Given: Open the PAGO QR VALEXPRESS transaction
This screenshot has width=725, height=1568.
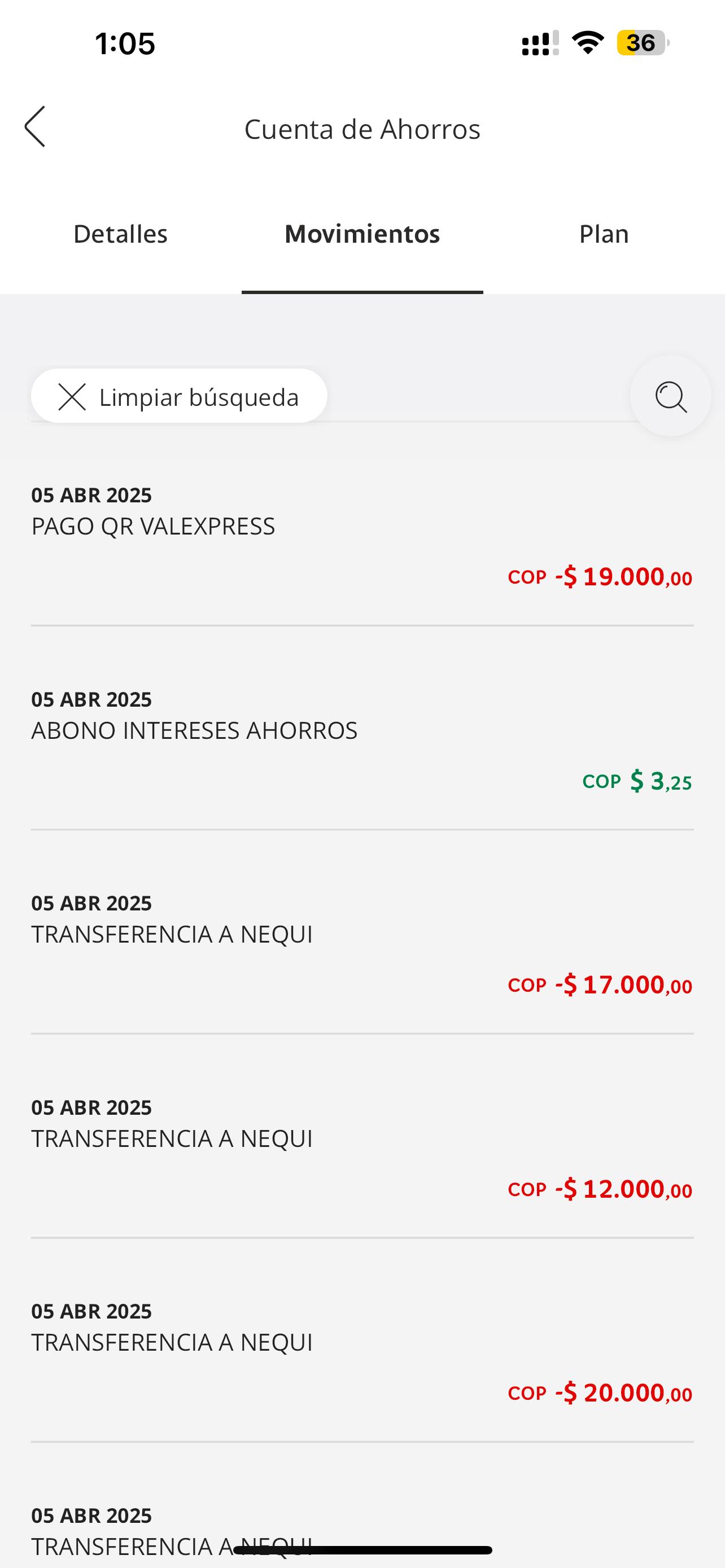Looking at the screenshot, I should (362, 542).
